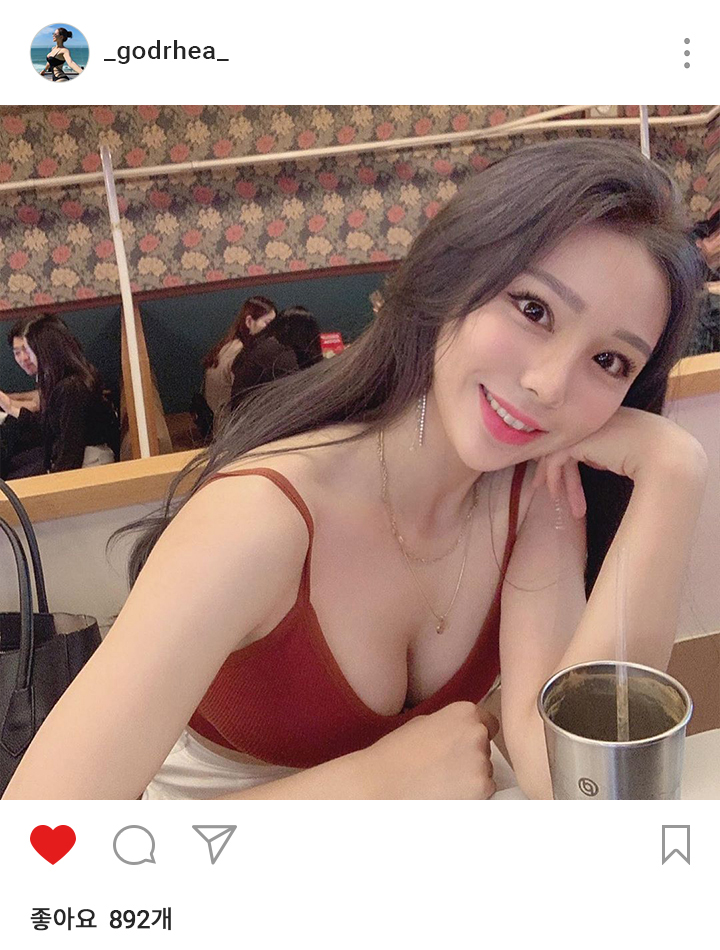Open comments with the speech bubble icon
720x950 pixels.
coord(134,845)
